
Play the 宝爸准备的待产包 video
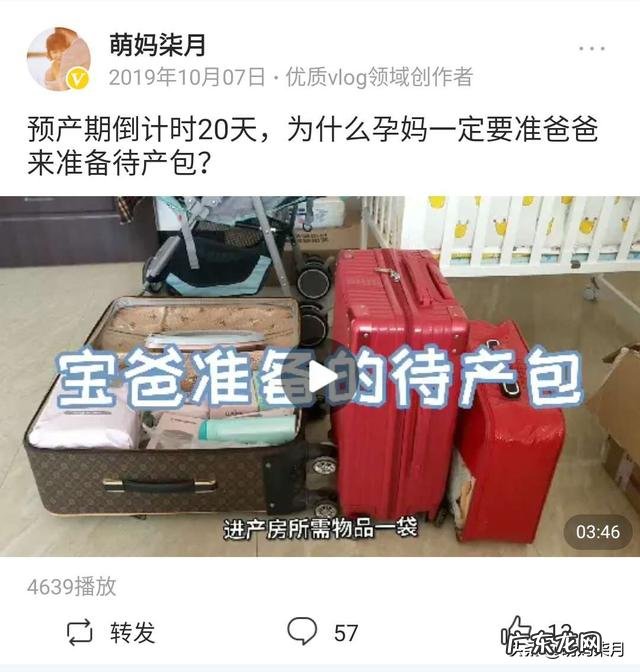(320, 377)
